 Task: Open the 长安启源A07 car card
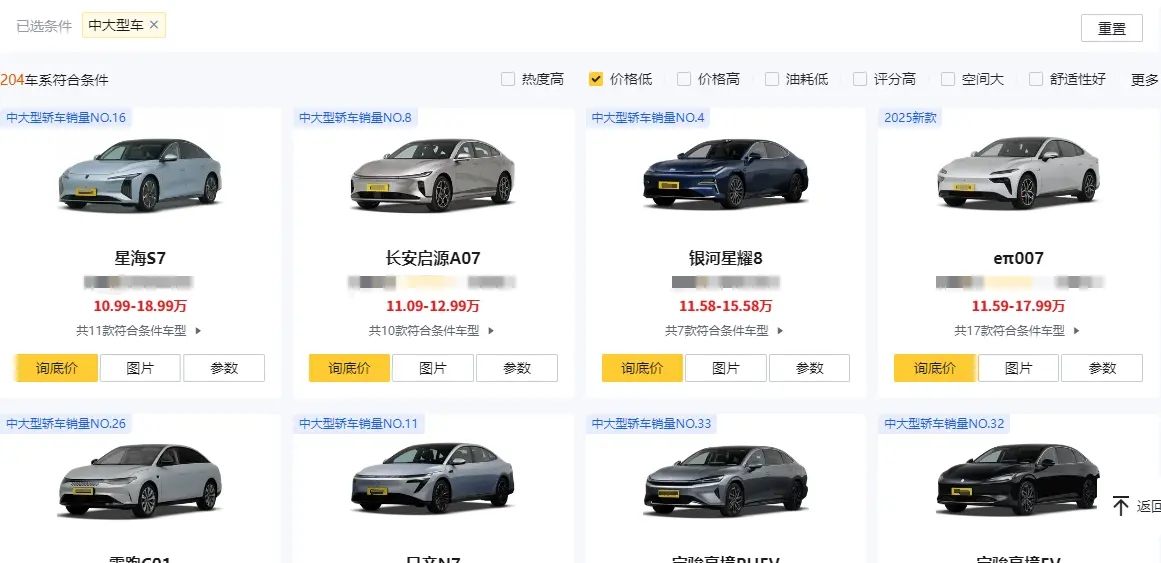pyautogui.click(x=432, y=258)
